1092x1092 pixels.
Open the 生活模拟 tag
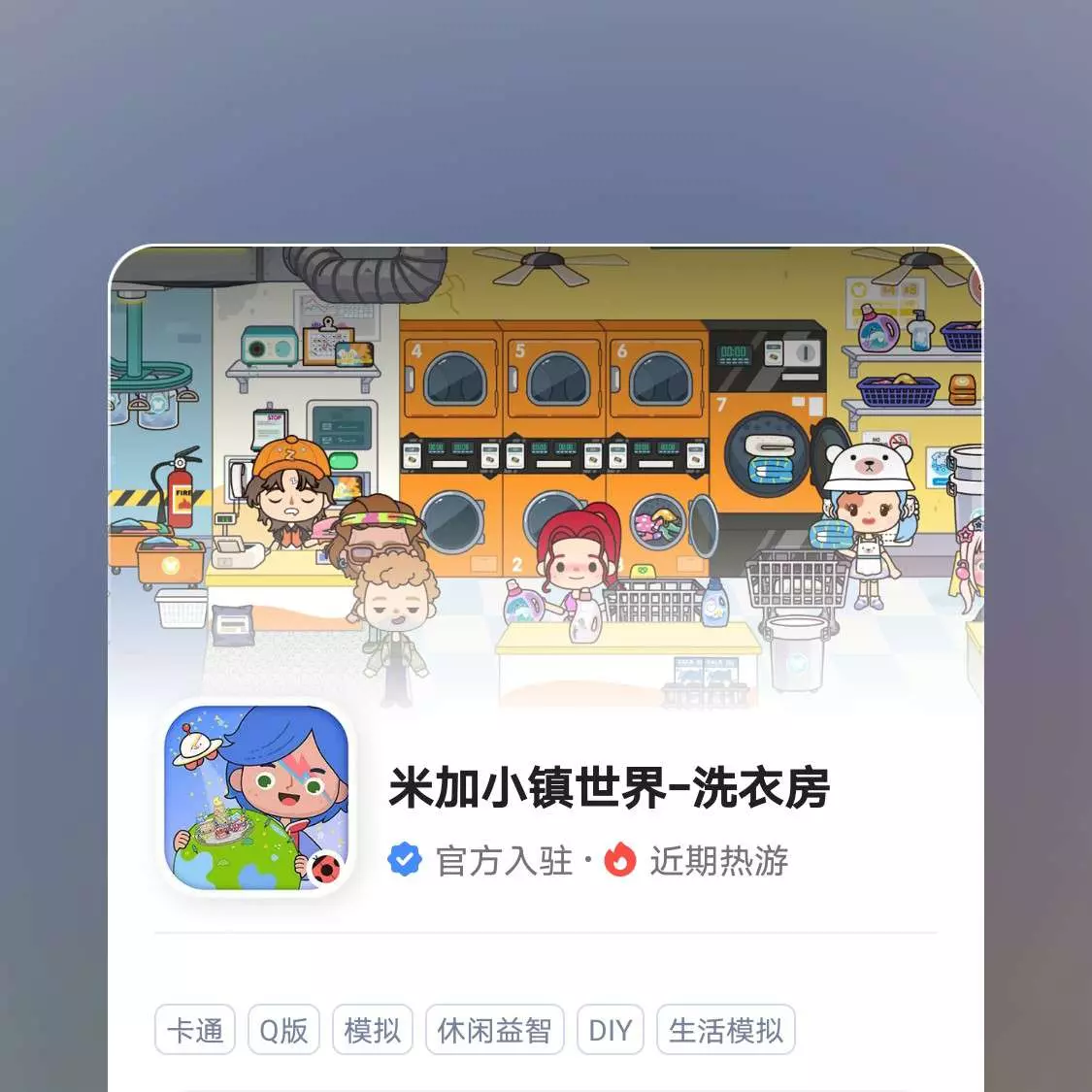[x=725, y=1030]
